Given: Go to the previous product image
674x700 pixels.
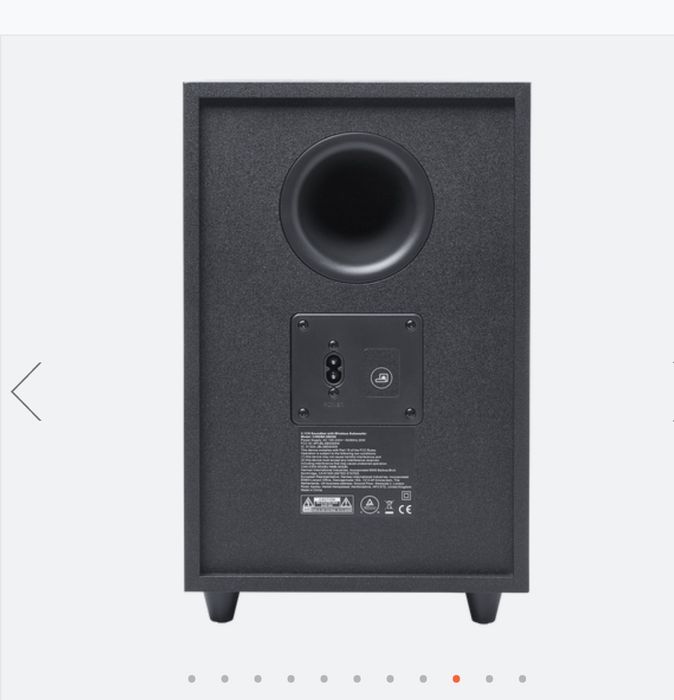Looking at the screenshot, I should click(26, 392).
